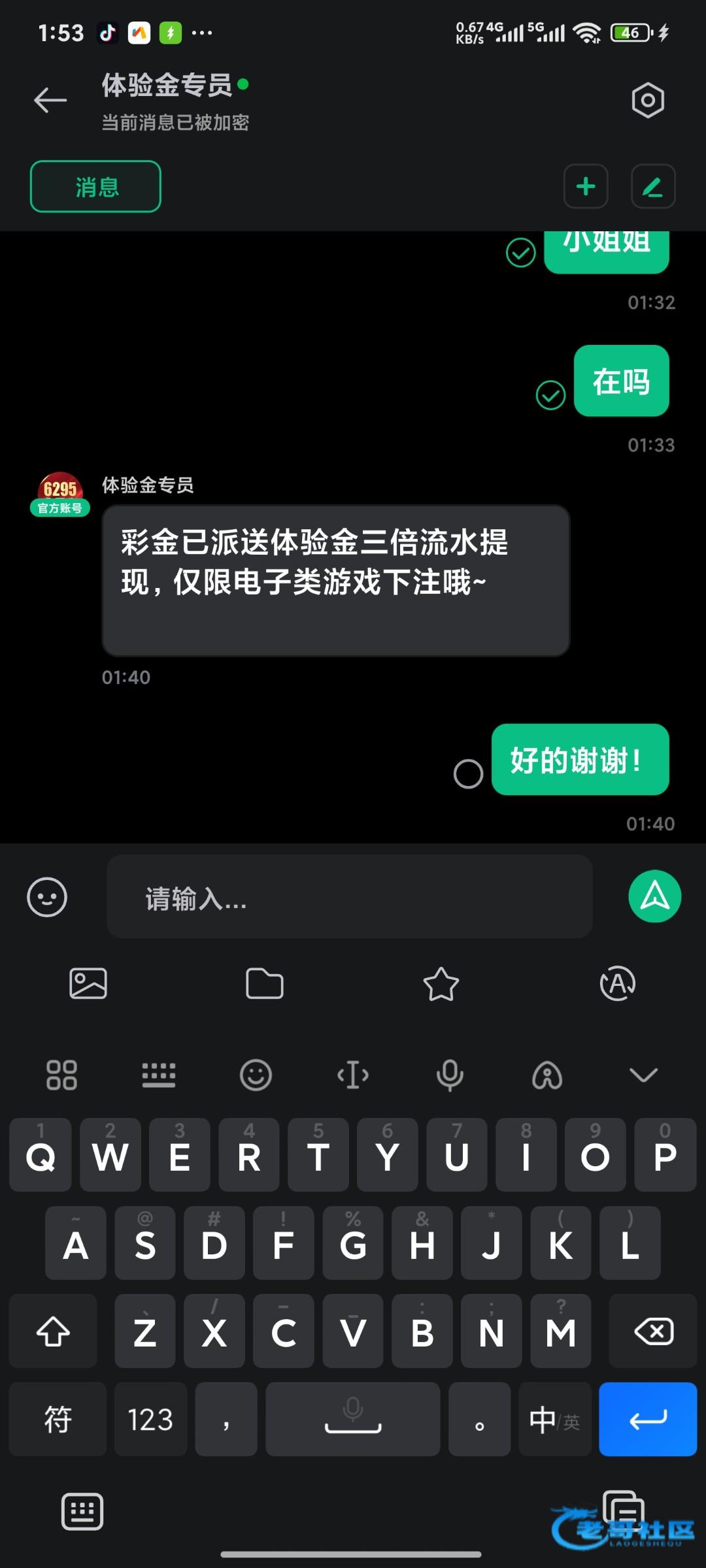The width and height of the screenshot is (706, 1568).
Task: Open favorites star icon
Action: pyautogui.click(x=441, y=983)
